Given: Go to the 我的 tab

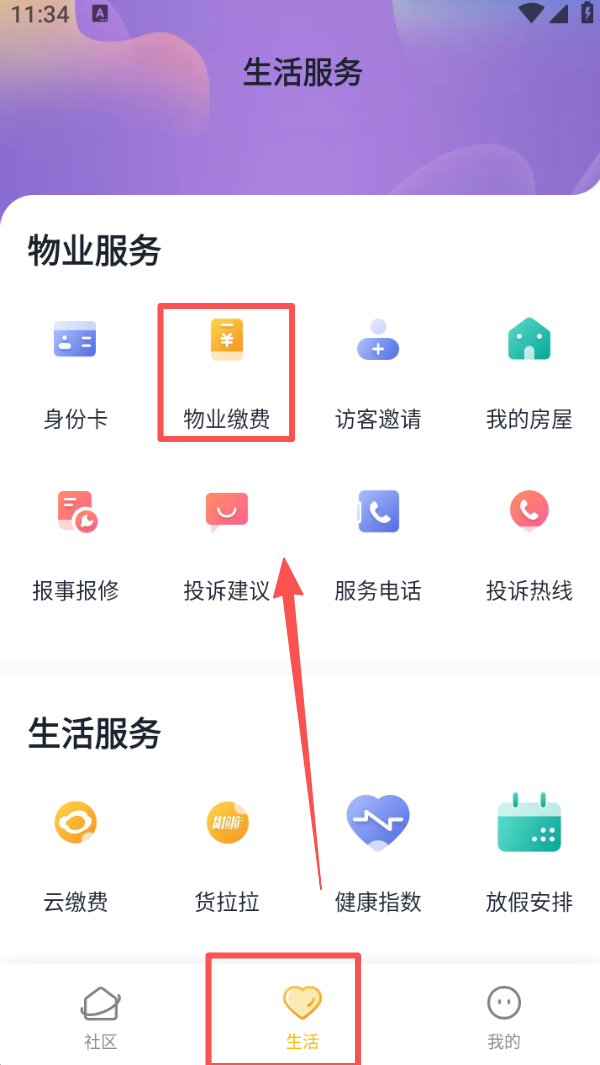Looking at the screenshot, I should 504,1014.
